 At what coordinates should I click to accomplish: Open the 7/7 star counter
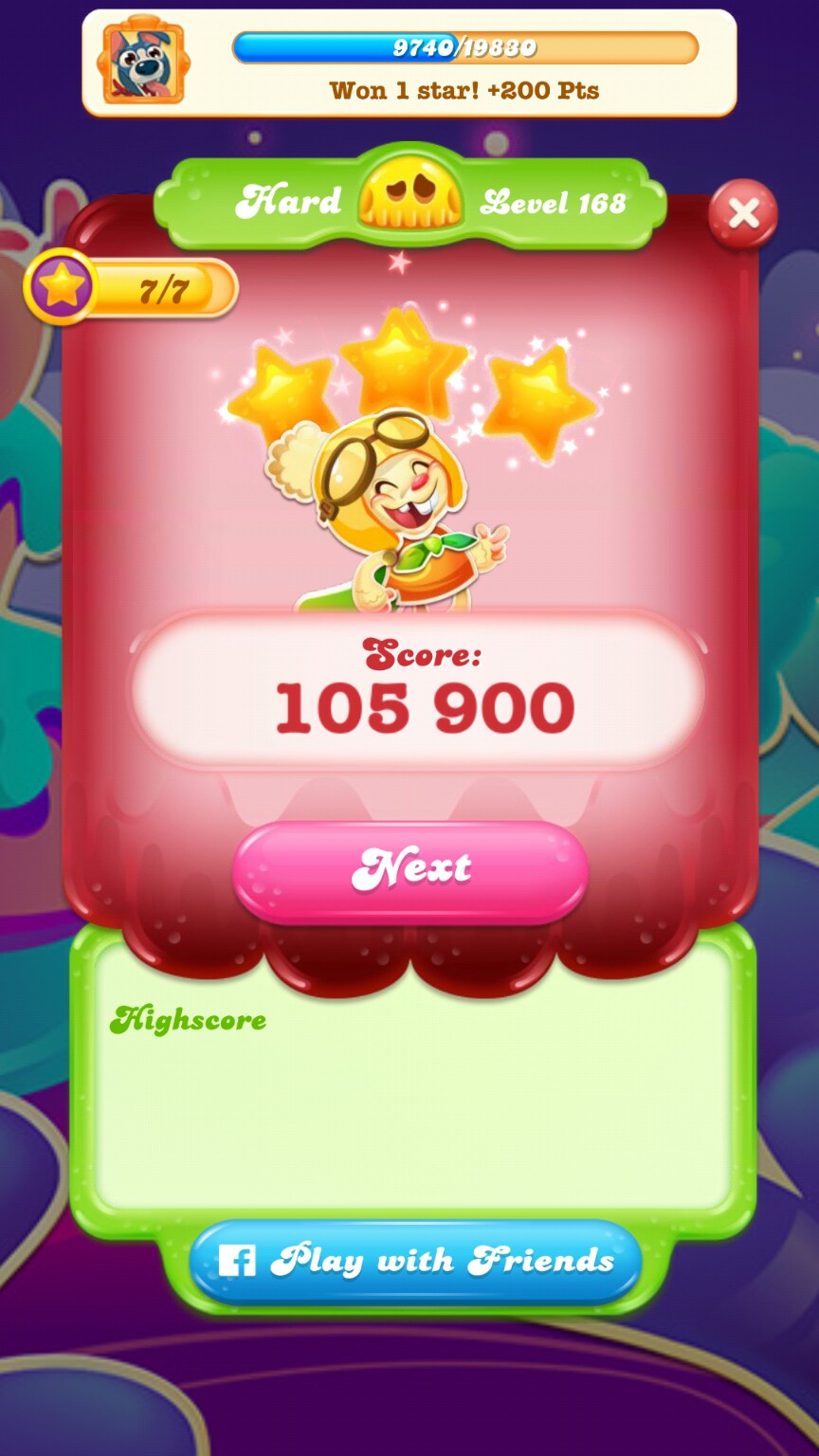pos(133,288)
